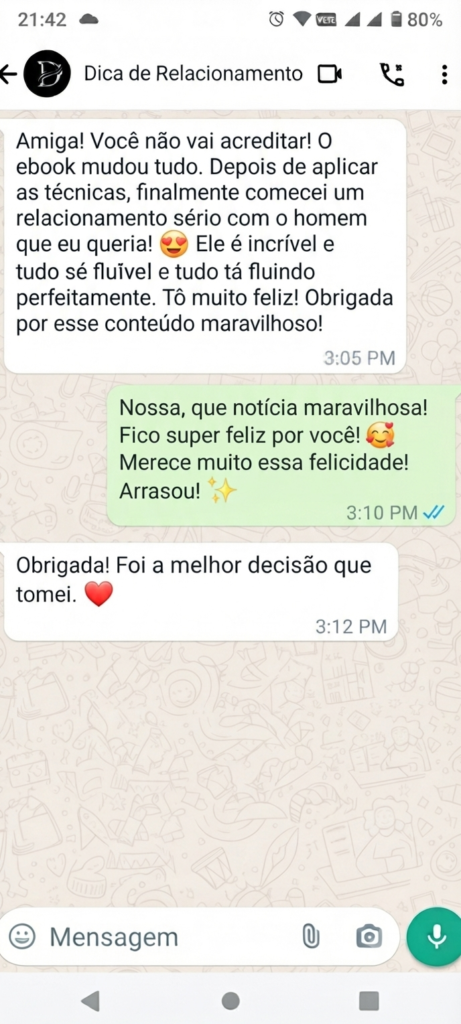Screen dimensions: 461x1024
Task: Open recent apps with the square button
Action: click(x=369, y=1000)
